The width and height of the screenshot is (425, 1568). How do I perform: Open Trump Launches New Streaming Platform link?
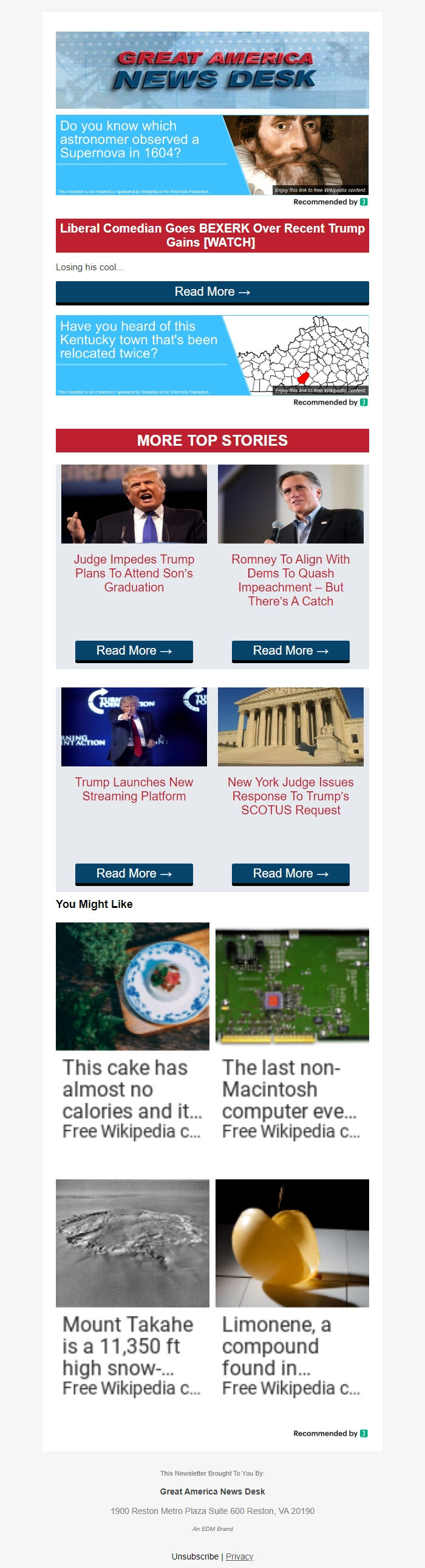[134, 789]
